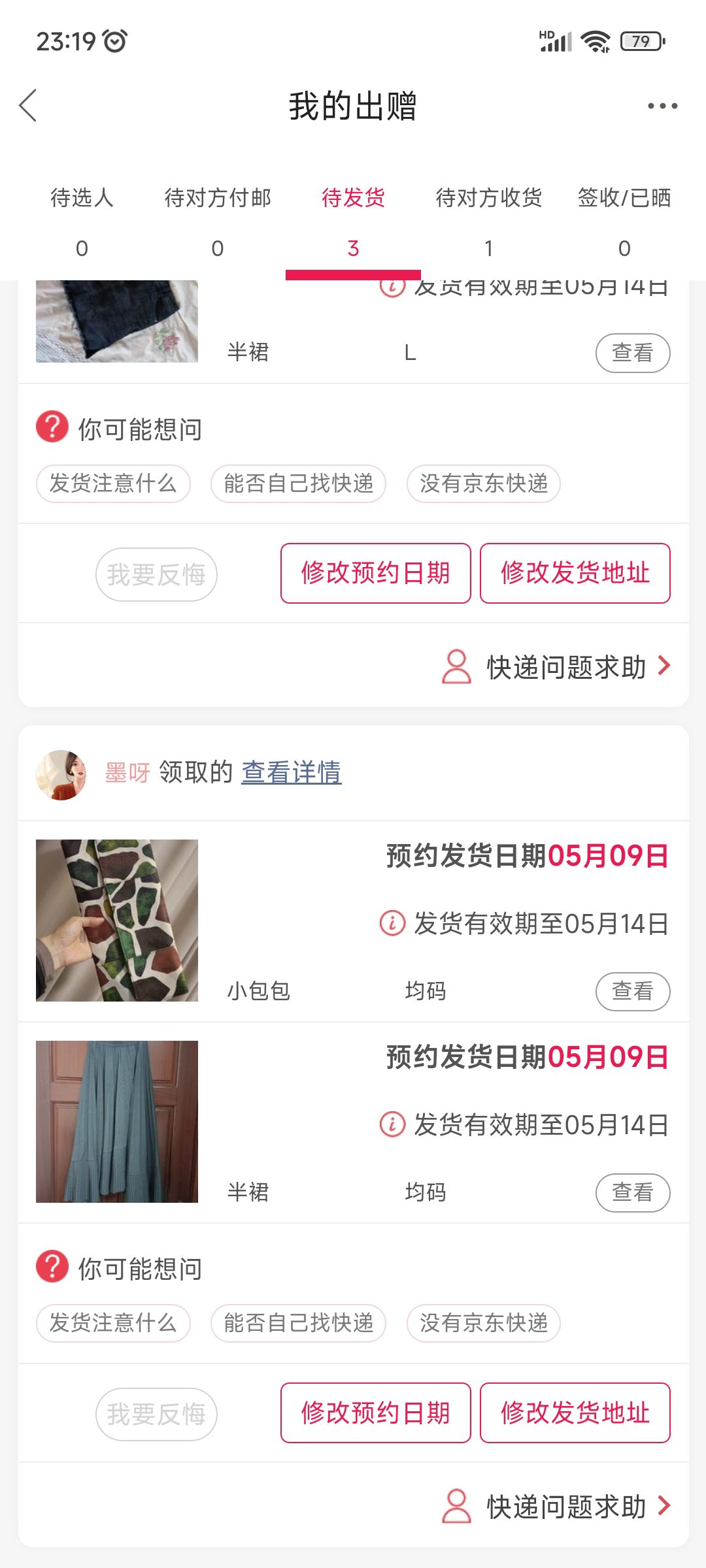The width and height of the screenshot is (706, 1568).
Task: Open 快递问题求助 under 墨呀's order
Action: 557,1507
